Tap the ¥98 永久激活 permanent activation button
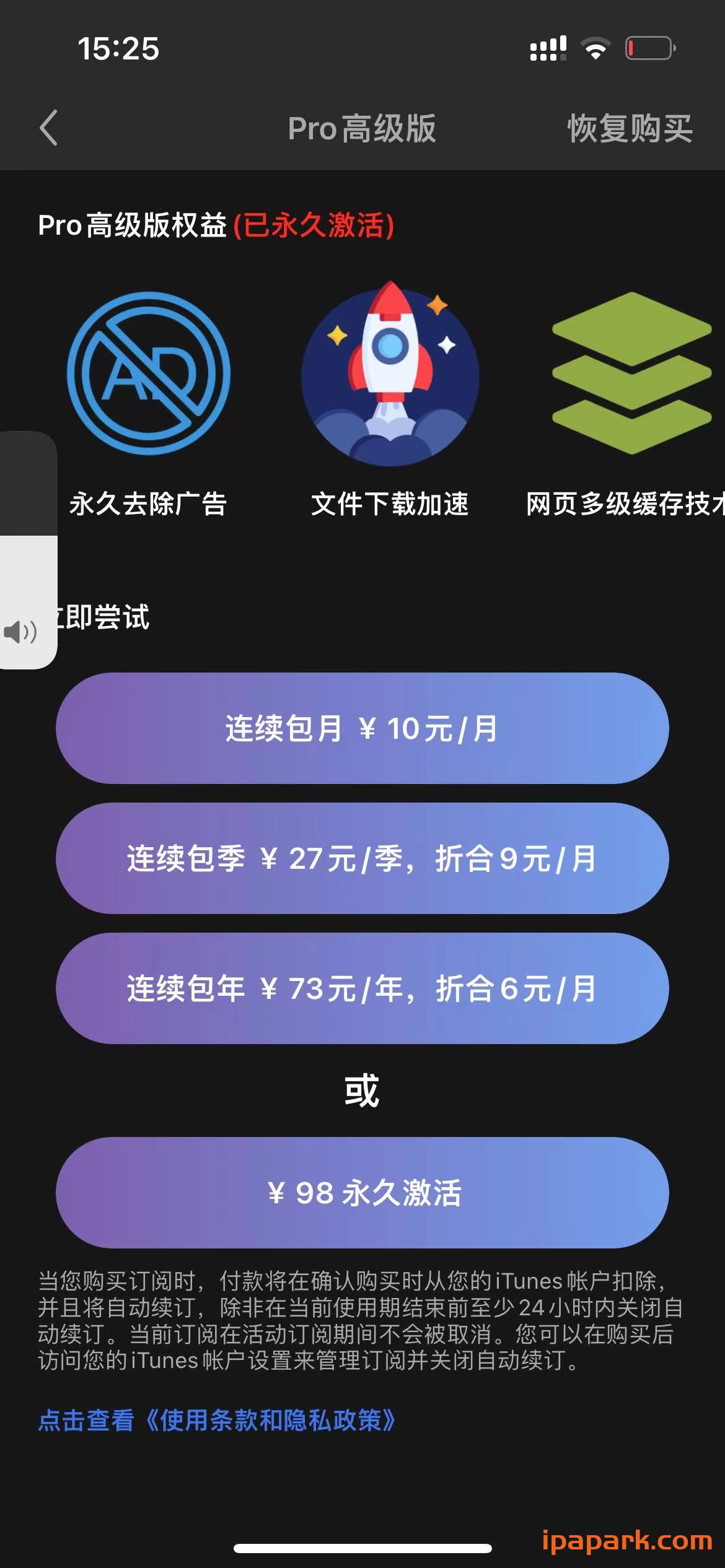Viewport: 725px width, 1568px height. [x=362, y=1195]
